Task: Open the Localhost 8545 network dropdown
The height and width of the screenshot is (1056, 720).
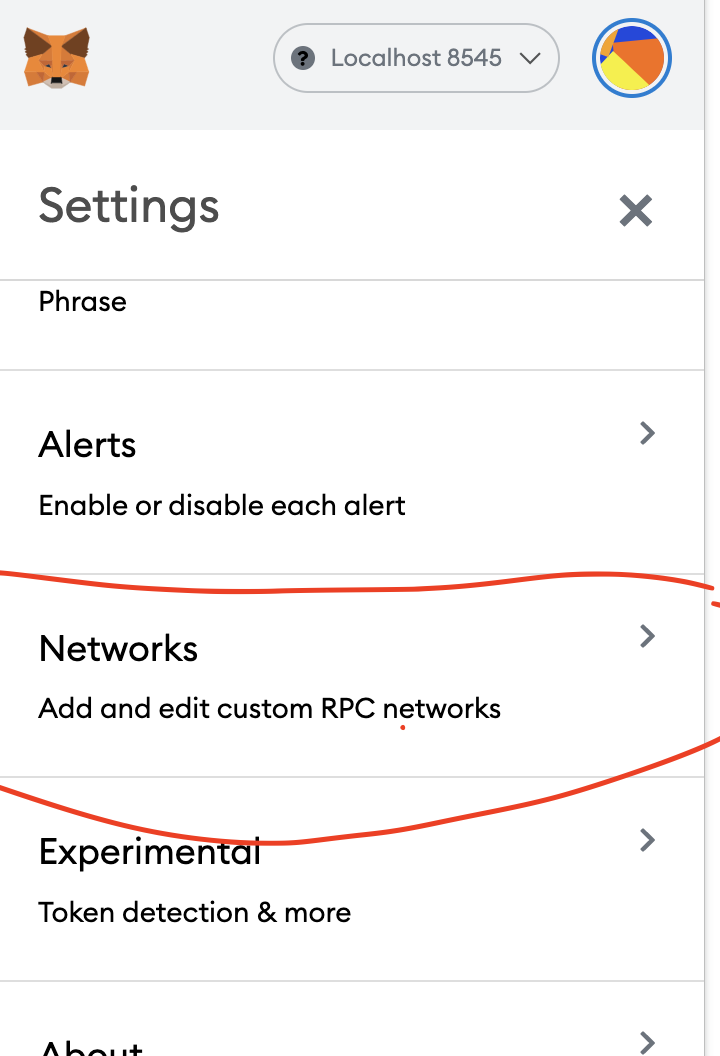Action: [415, 58]
